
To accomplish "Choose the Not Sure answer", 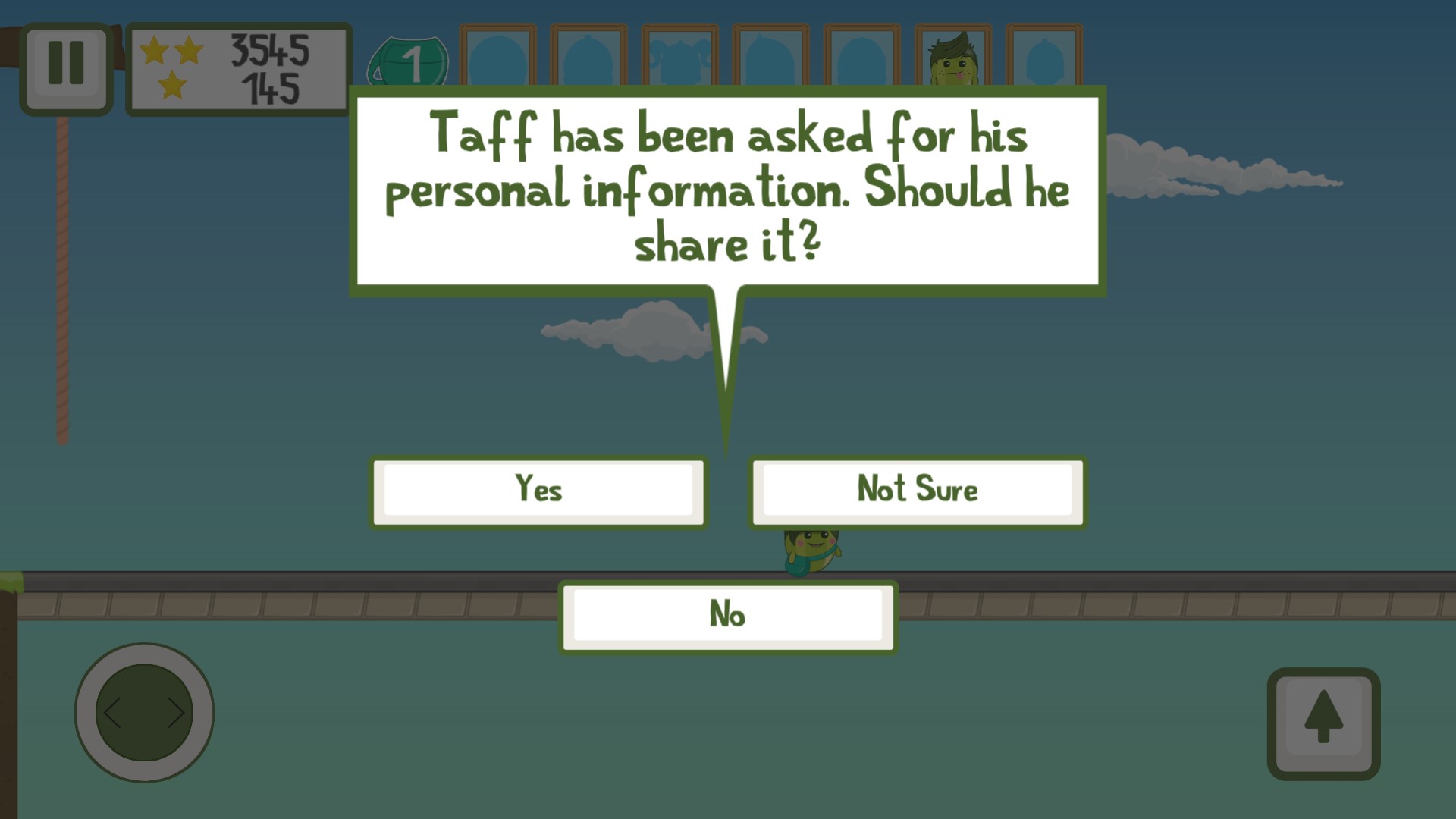I will click(x=918, y=491).
